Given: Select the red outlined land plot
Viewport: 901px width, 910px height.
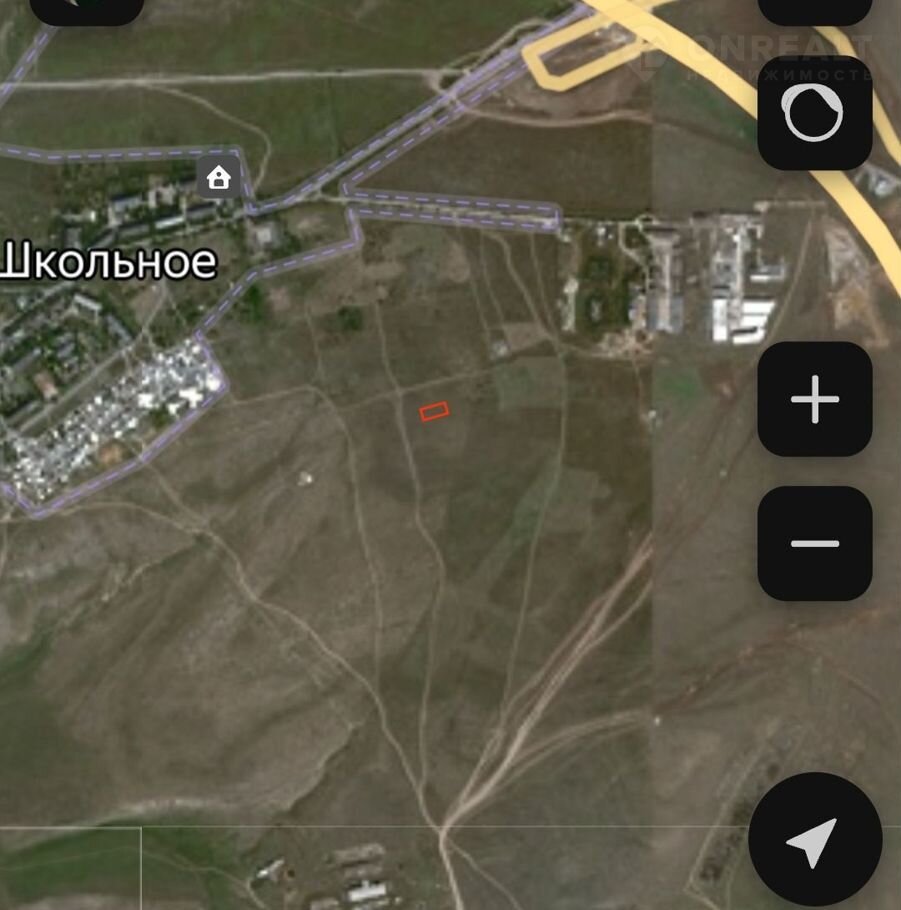Looking at the screenshot, I should coord(434,411).
